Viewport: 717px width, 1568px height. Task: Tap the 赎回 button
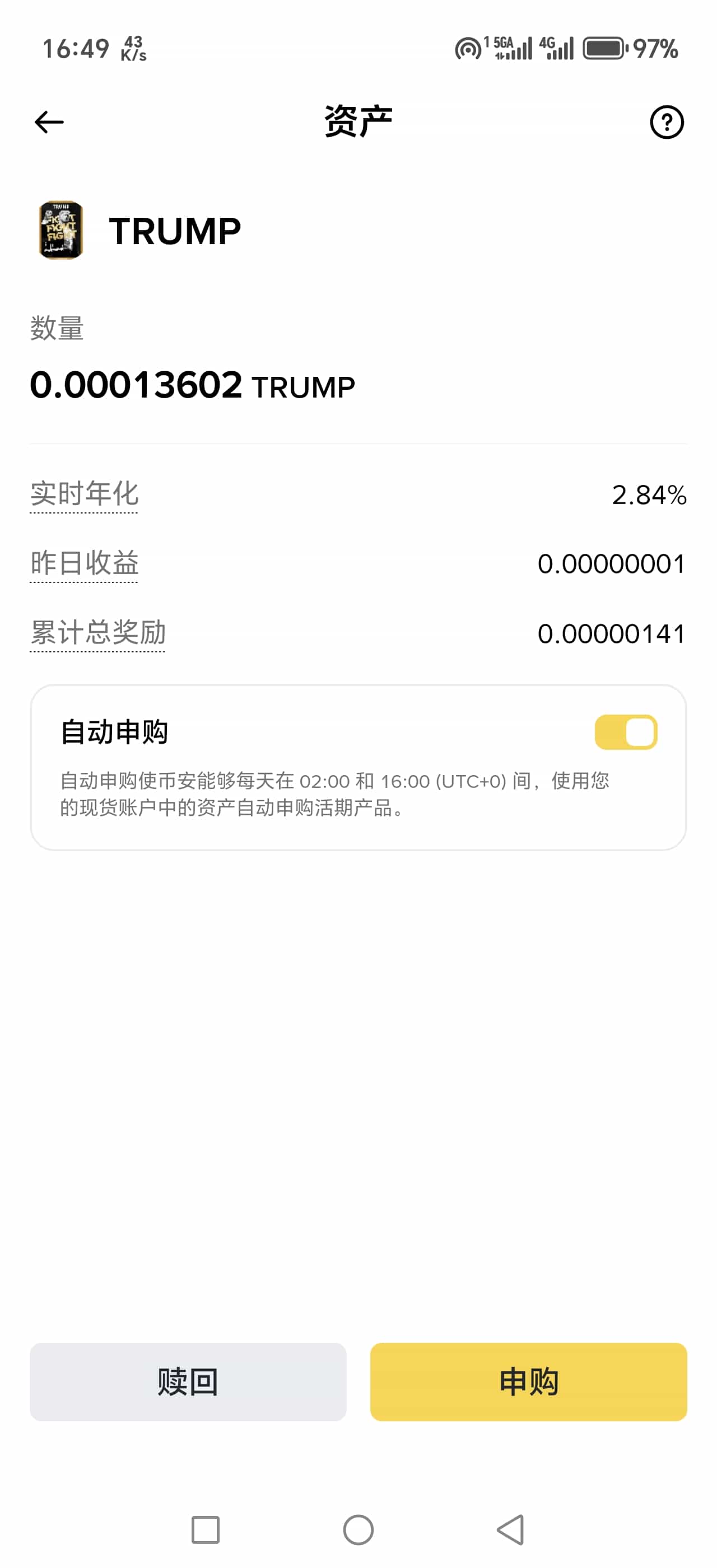[188, 1382]
